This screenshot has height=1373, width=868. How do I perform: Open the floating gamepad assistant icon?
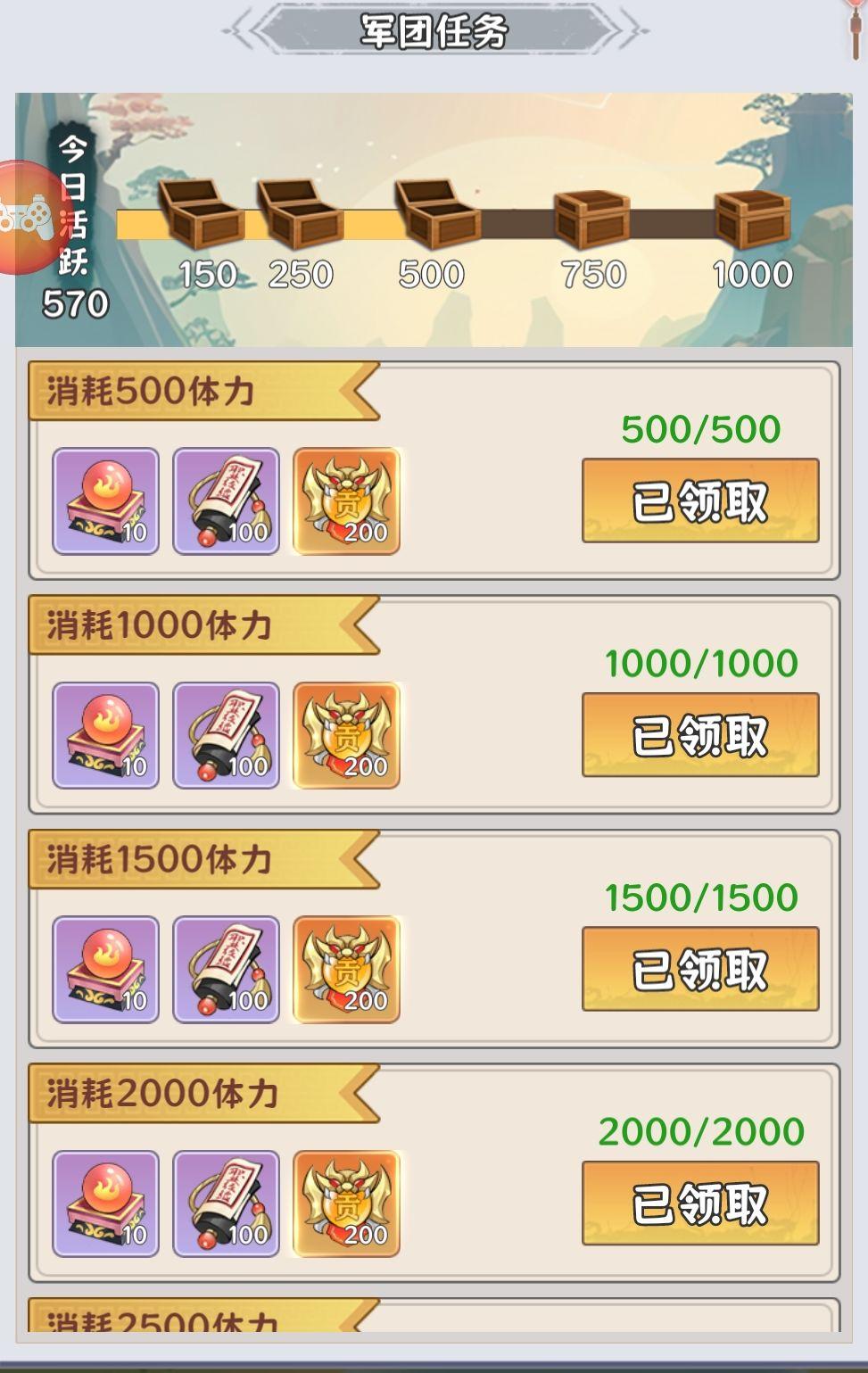(27, 217)
